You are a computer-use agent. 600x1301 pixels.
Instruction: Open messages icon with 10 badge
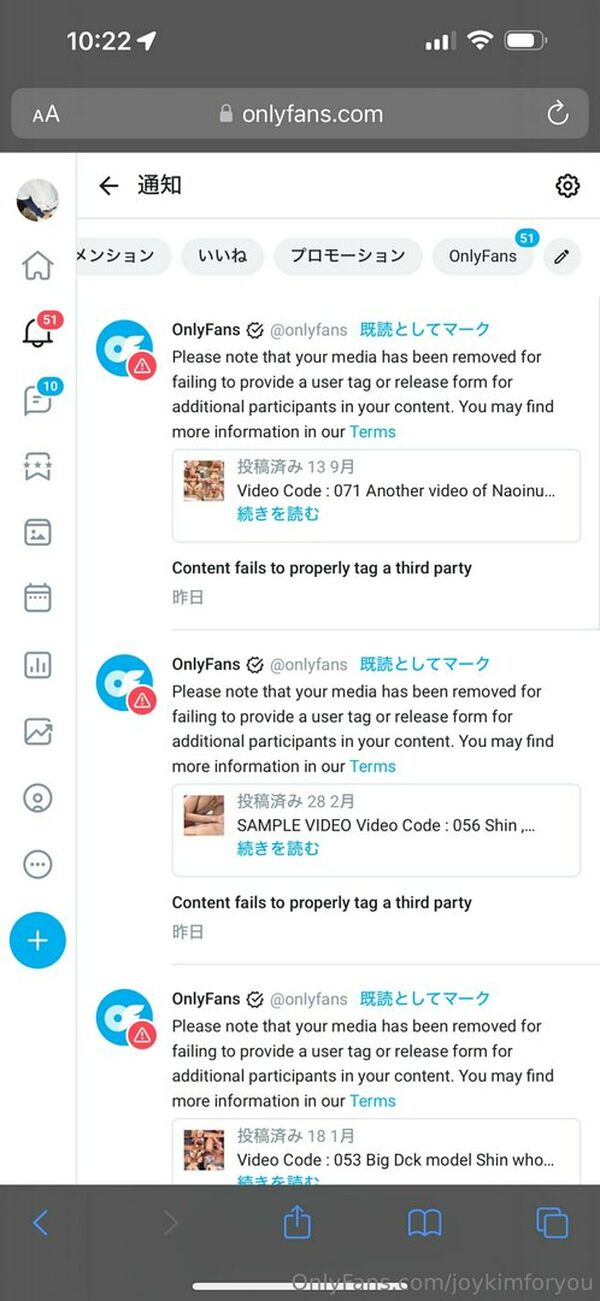click(37, 400)
